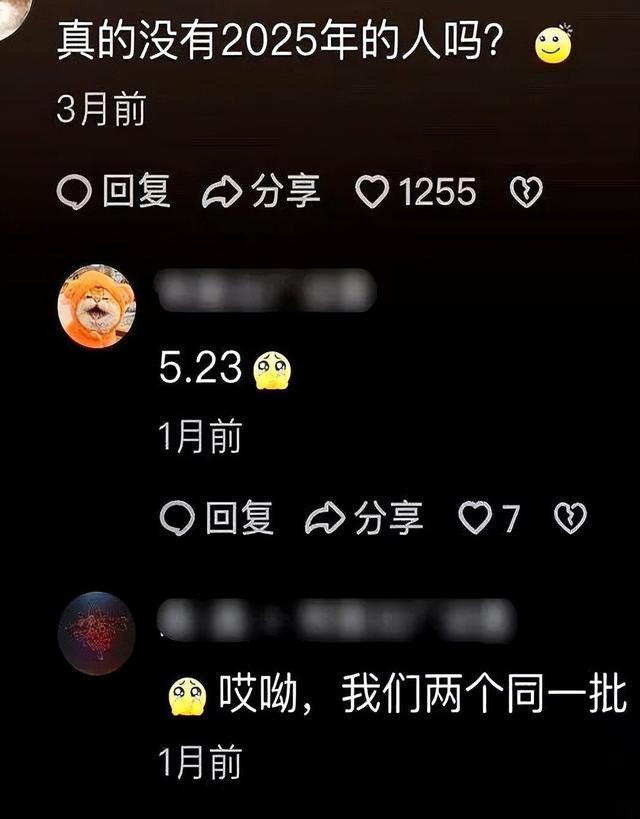Reply to the 5.23 comment
Viewport: 640px width, 819px height.
pyautogui.click(x=217, y=518)
